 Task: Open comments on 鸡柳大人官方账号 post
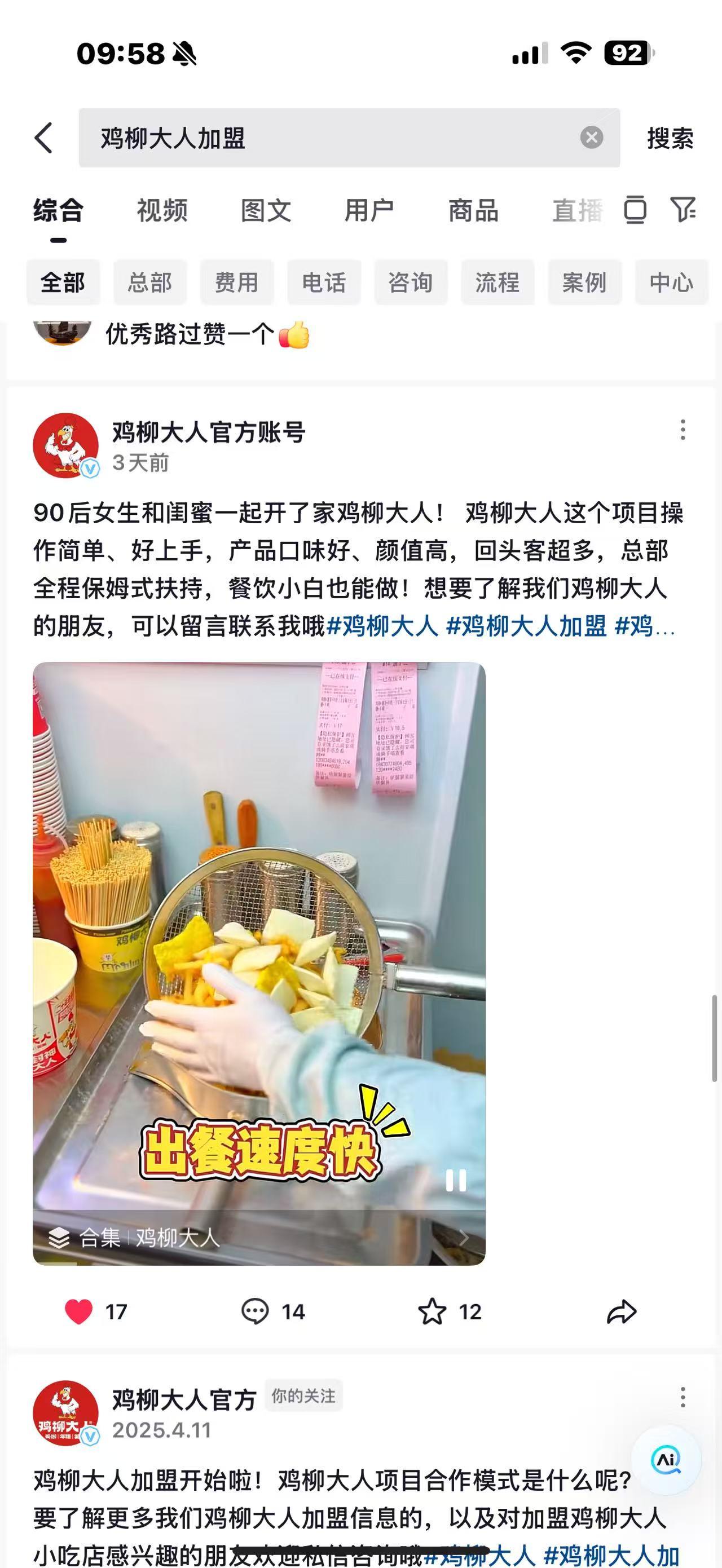pyautogui.click(x=255, y=1311)
